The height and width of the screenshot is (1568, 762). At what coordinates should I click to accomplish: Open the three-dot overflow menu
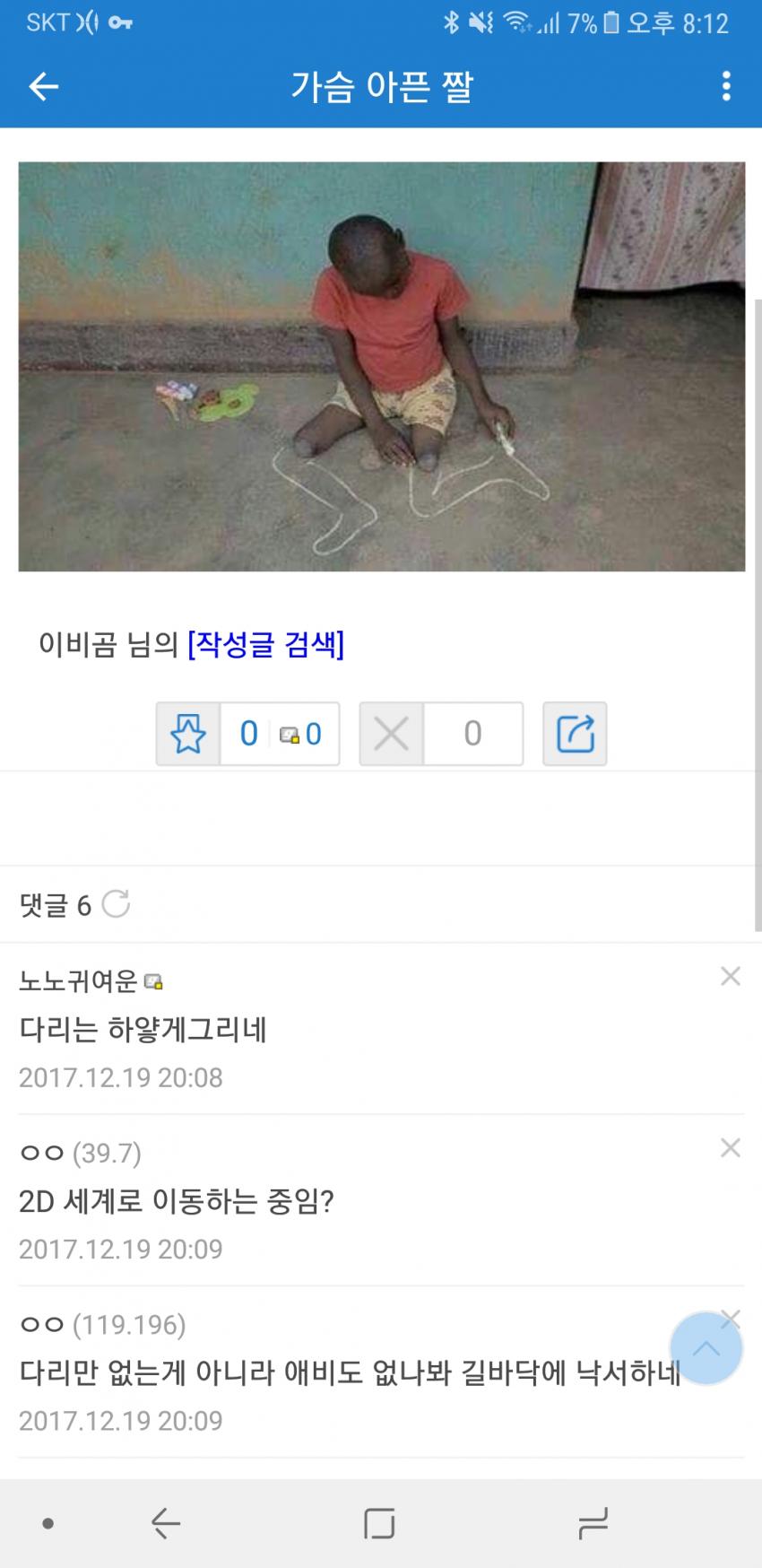click(725, 86)
